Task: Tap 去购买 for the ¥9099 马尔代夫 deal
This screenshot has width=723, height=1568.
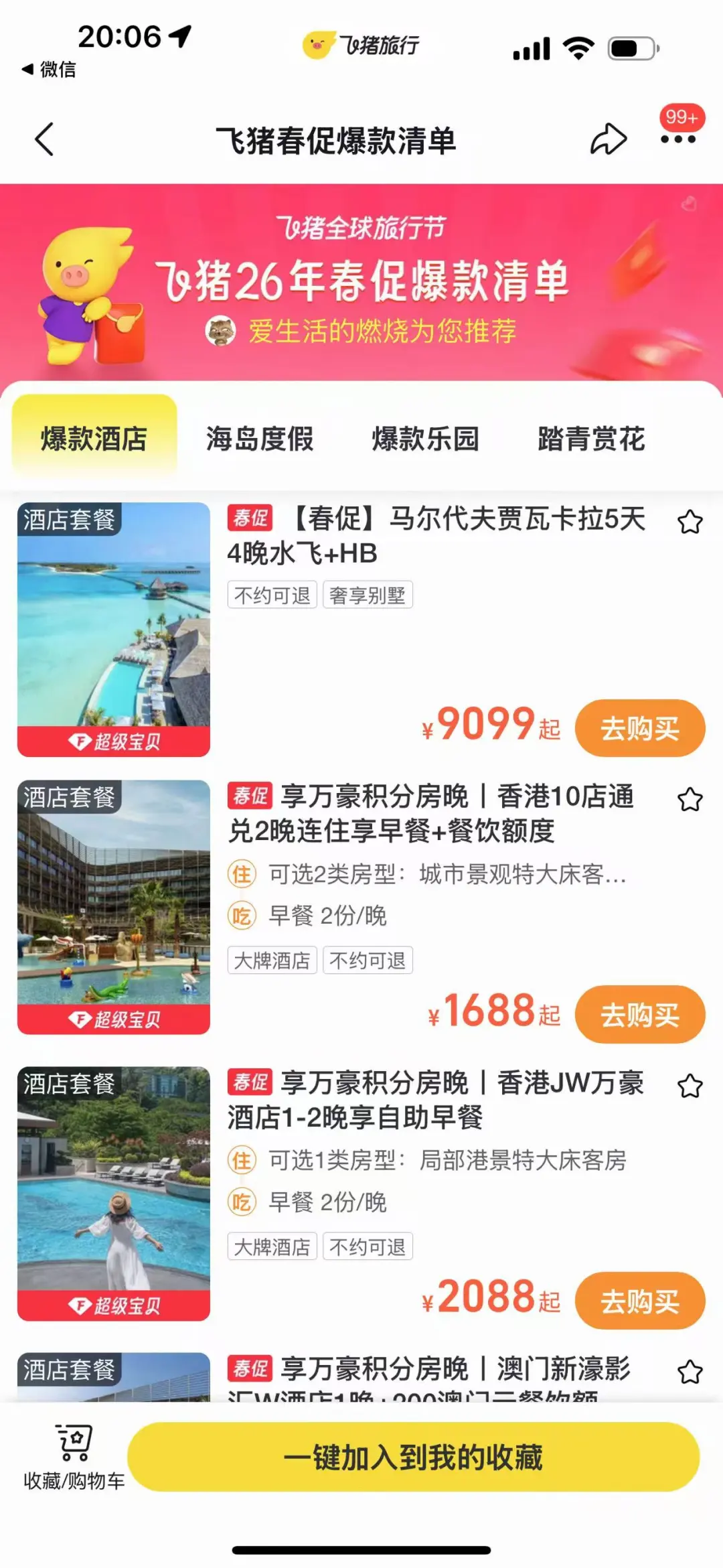Action: (639, 728)
